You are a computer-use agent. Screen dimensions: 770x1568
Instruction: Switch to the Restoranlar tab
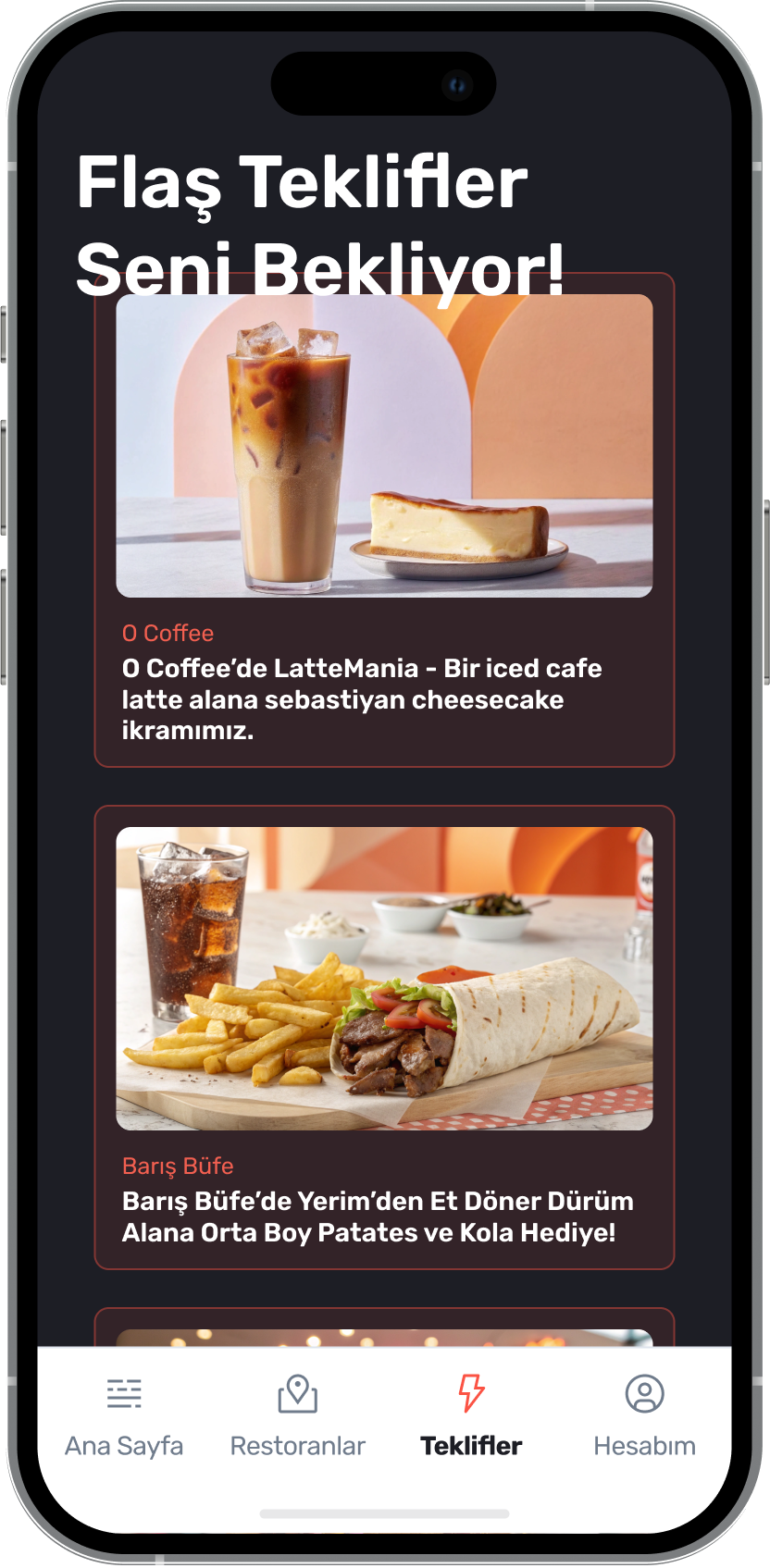[x=297, y=1417]
